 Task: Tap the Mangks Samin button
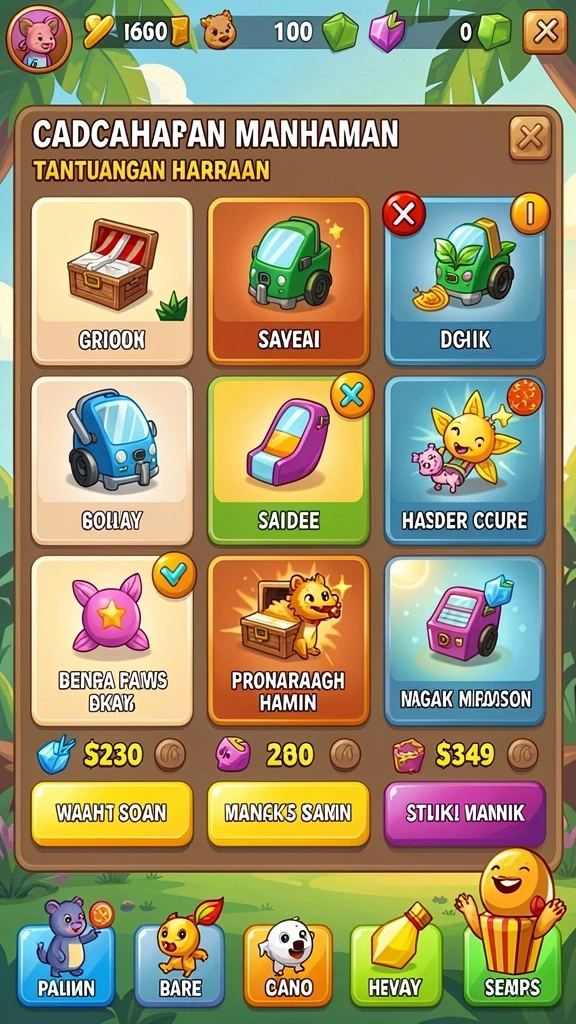point(289,814)
